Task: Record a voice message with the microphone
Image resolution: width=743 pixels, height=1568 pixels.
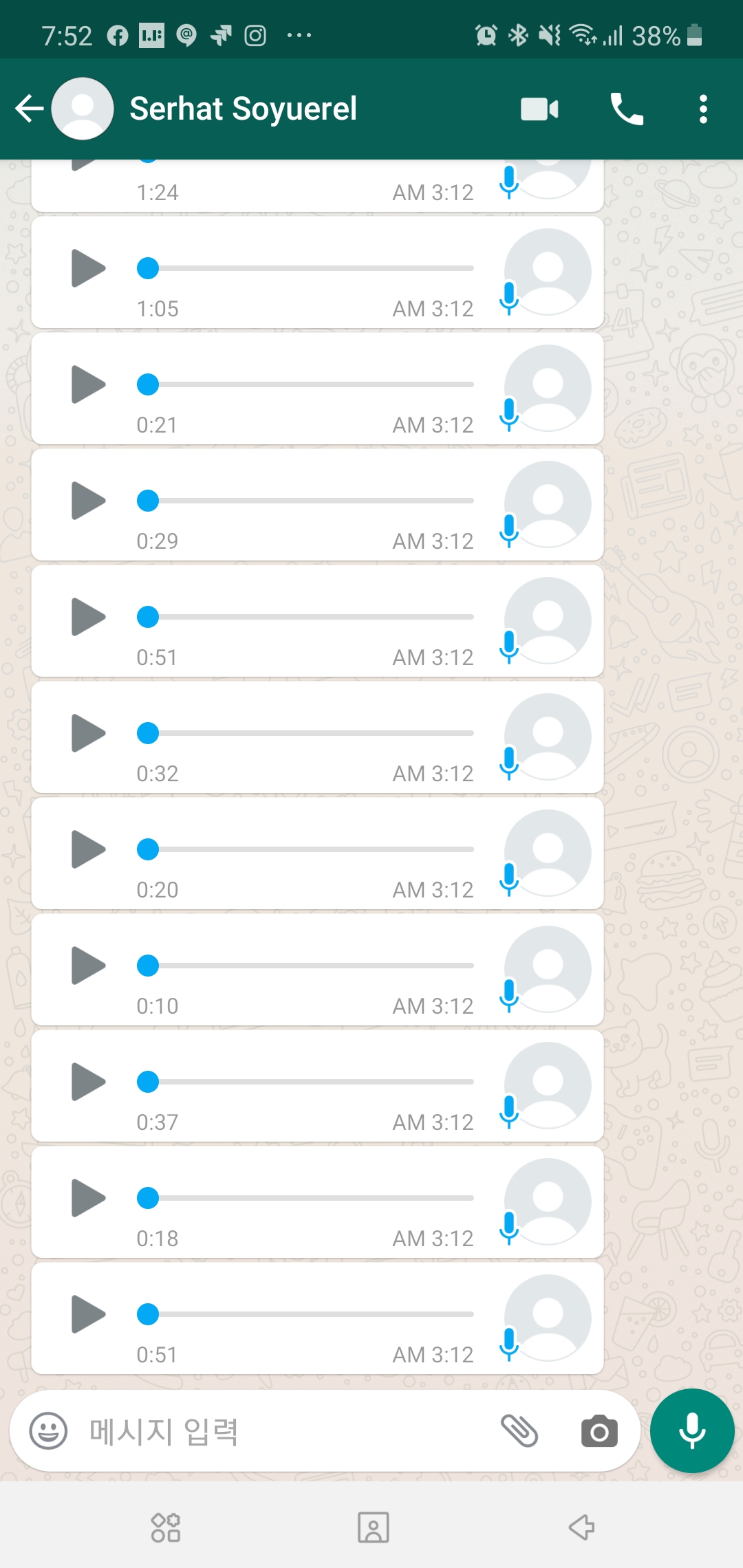Action: 691,1431
